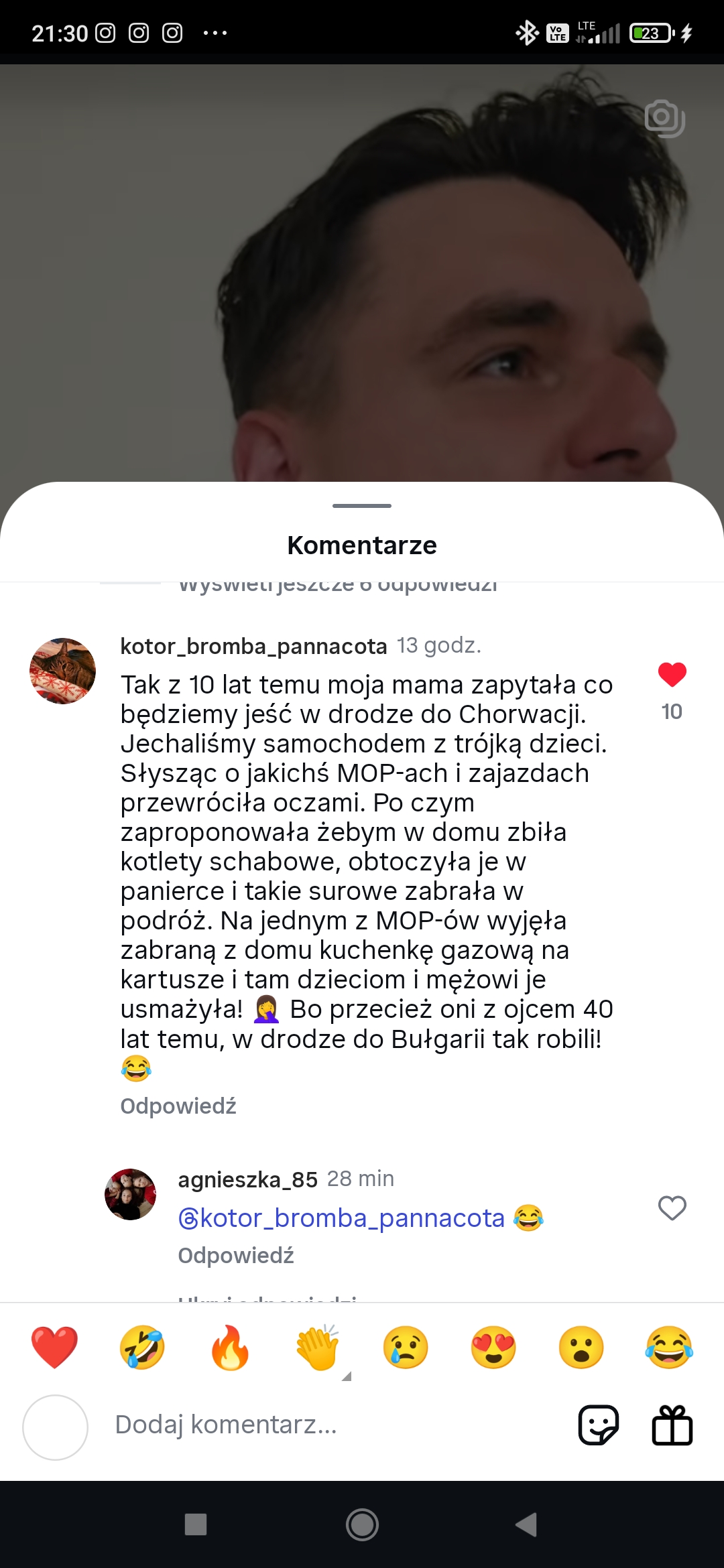Tap Odpowiedź under agnieszka_85's reply
The width and height of the screenshot is (724, 1568).
[x=236, y=1256]
